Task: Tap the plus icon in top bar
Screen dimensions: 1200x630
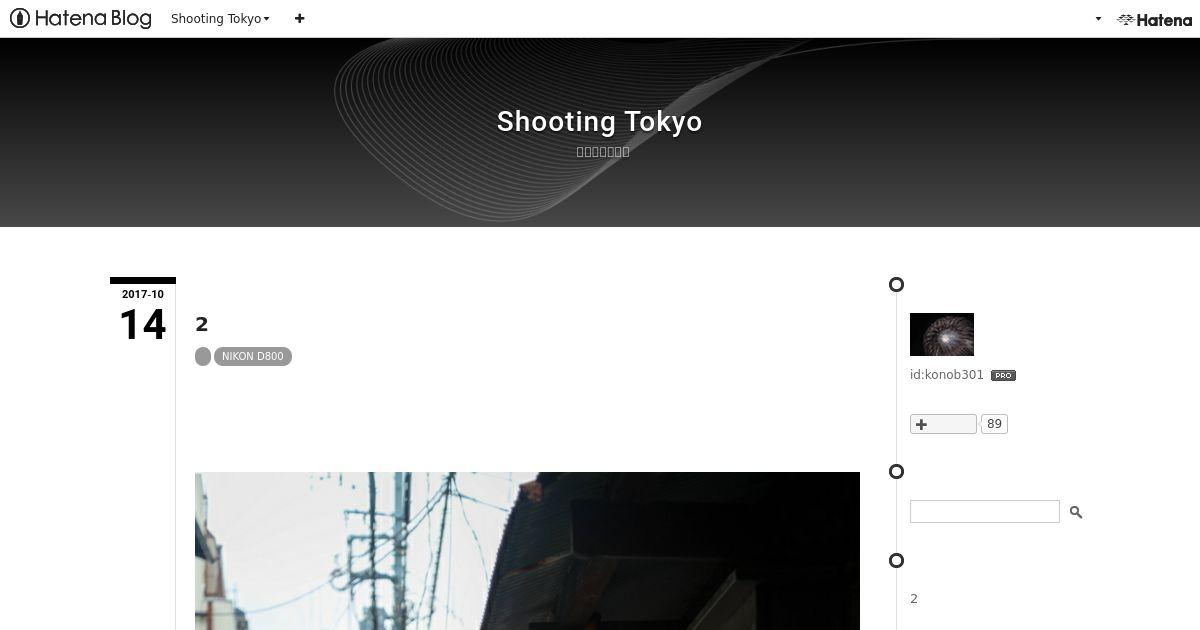Action: click(299, 18)
